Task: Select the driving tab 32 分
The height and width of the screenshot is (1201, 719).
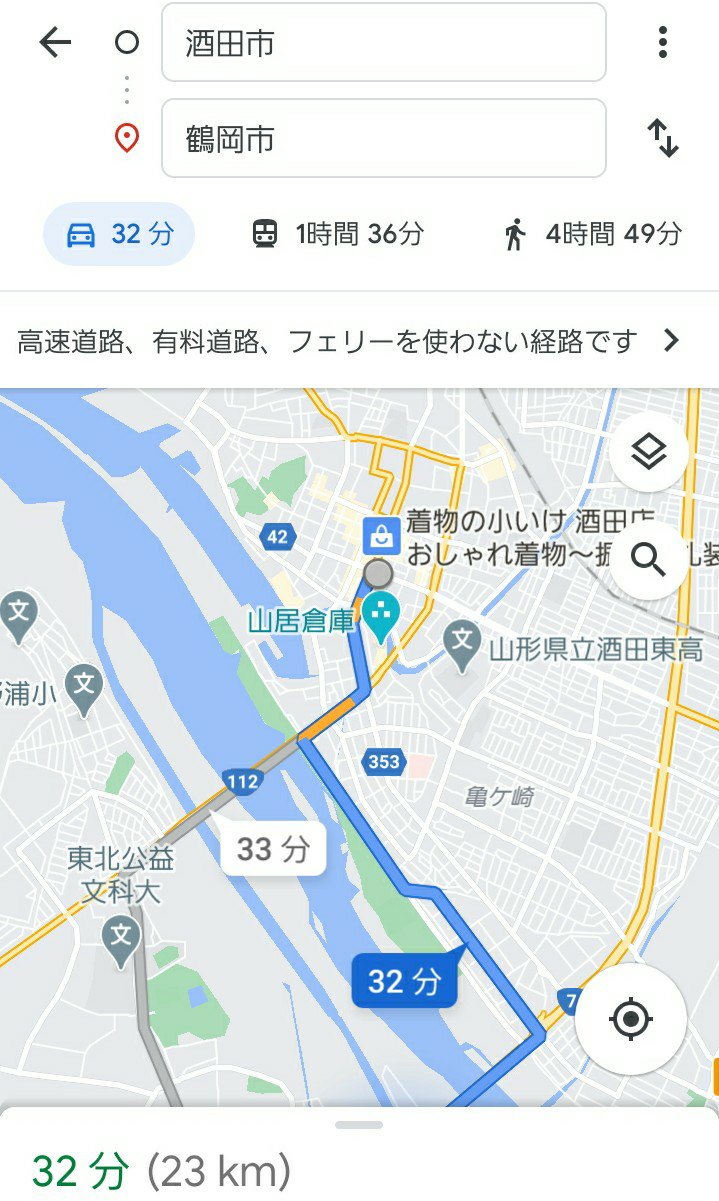Action: pyautogui.click(x=119, y=235)
